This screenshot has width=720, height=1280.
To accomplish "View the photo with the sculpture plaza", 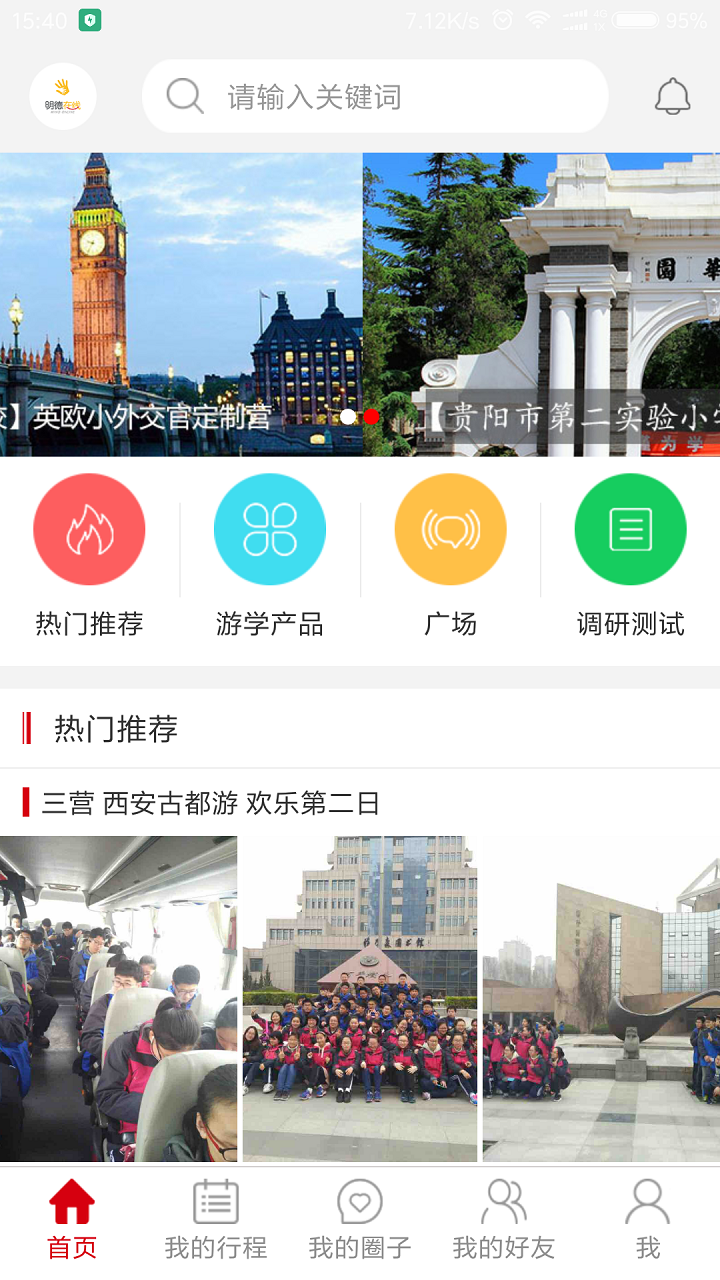I will [x=601, y=999].
